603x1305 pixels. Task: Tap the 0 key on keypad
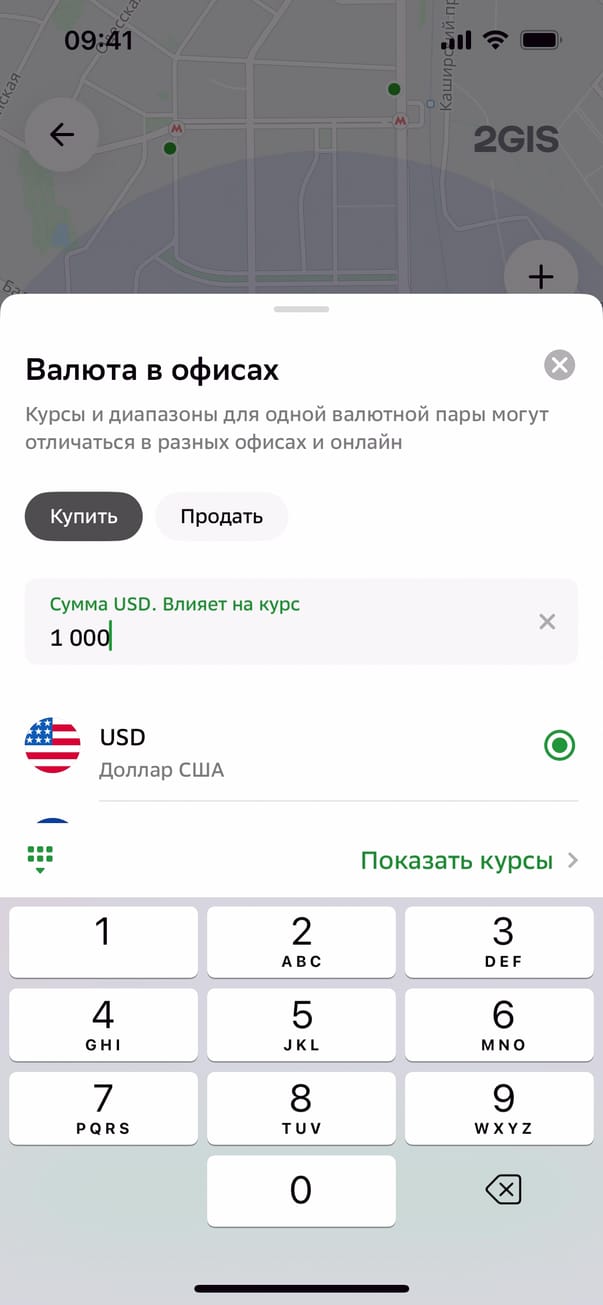(x=301, y=1190)
